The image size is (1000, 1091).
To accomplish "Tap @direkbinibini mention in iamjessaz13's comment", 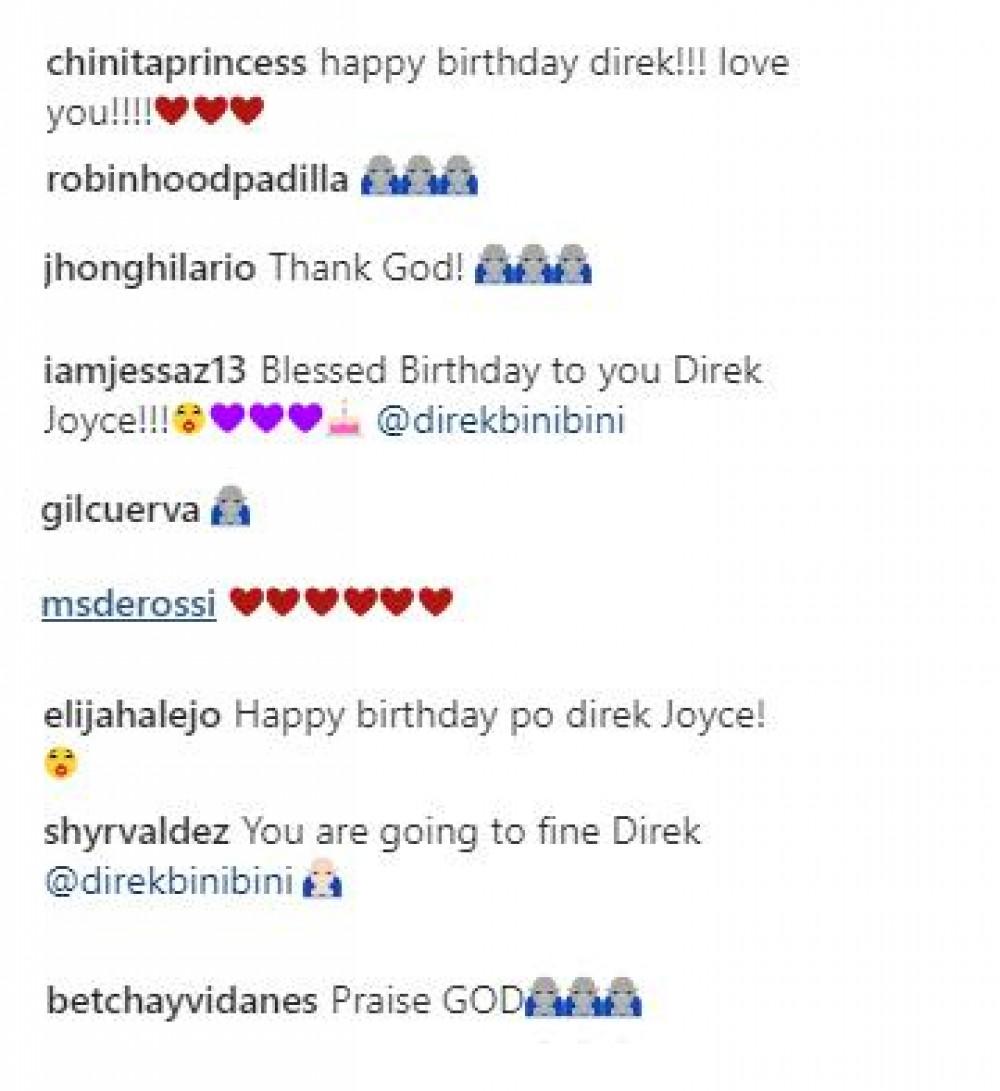I will [x=500, y=420].
